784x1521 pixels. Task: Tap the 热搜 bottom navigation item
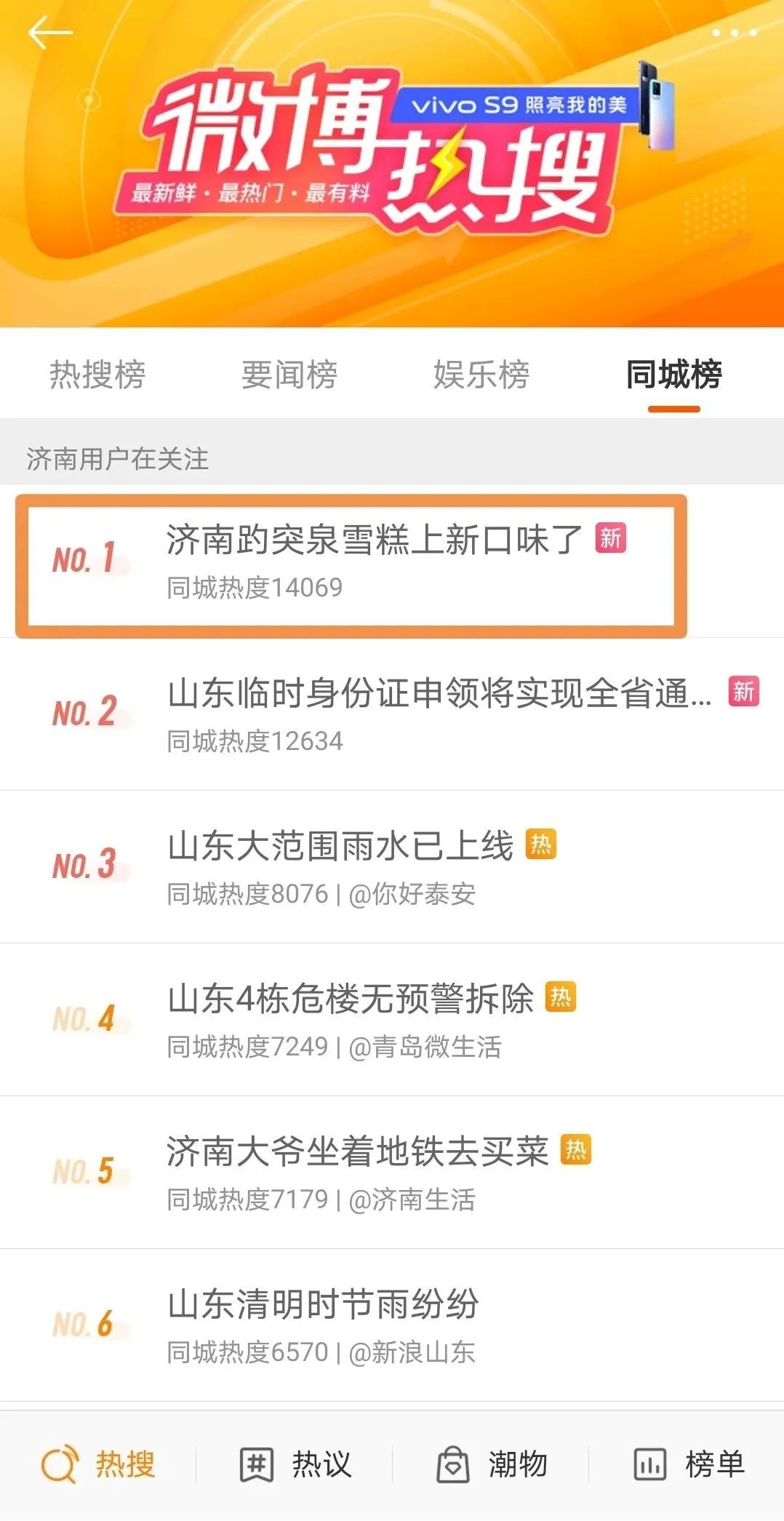(98, 1464)
